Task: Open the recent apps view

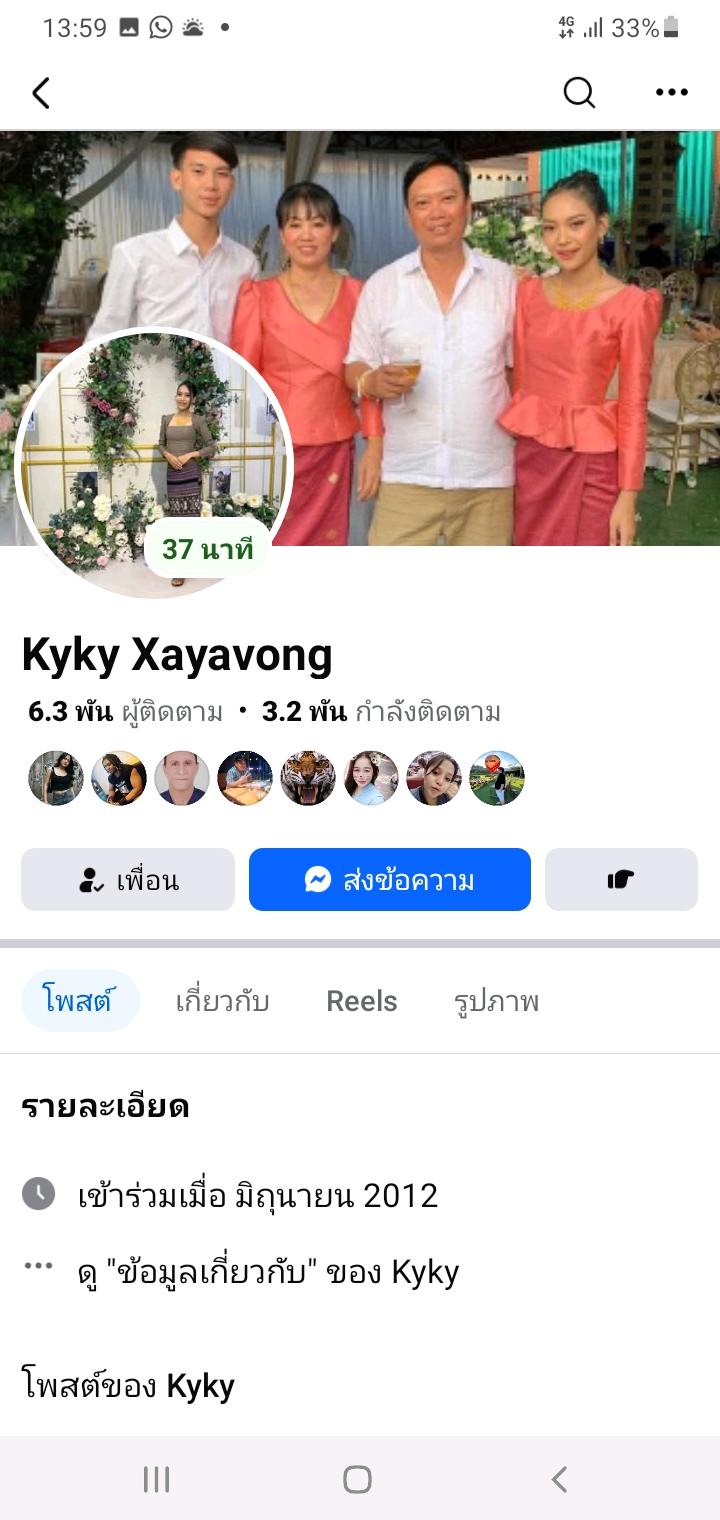Action: click(156, 1479)
